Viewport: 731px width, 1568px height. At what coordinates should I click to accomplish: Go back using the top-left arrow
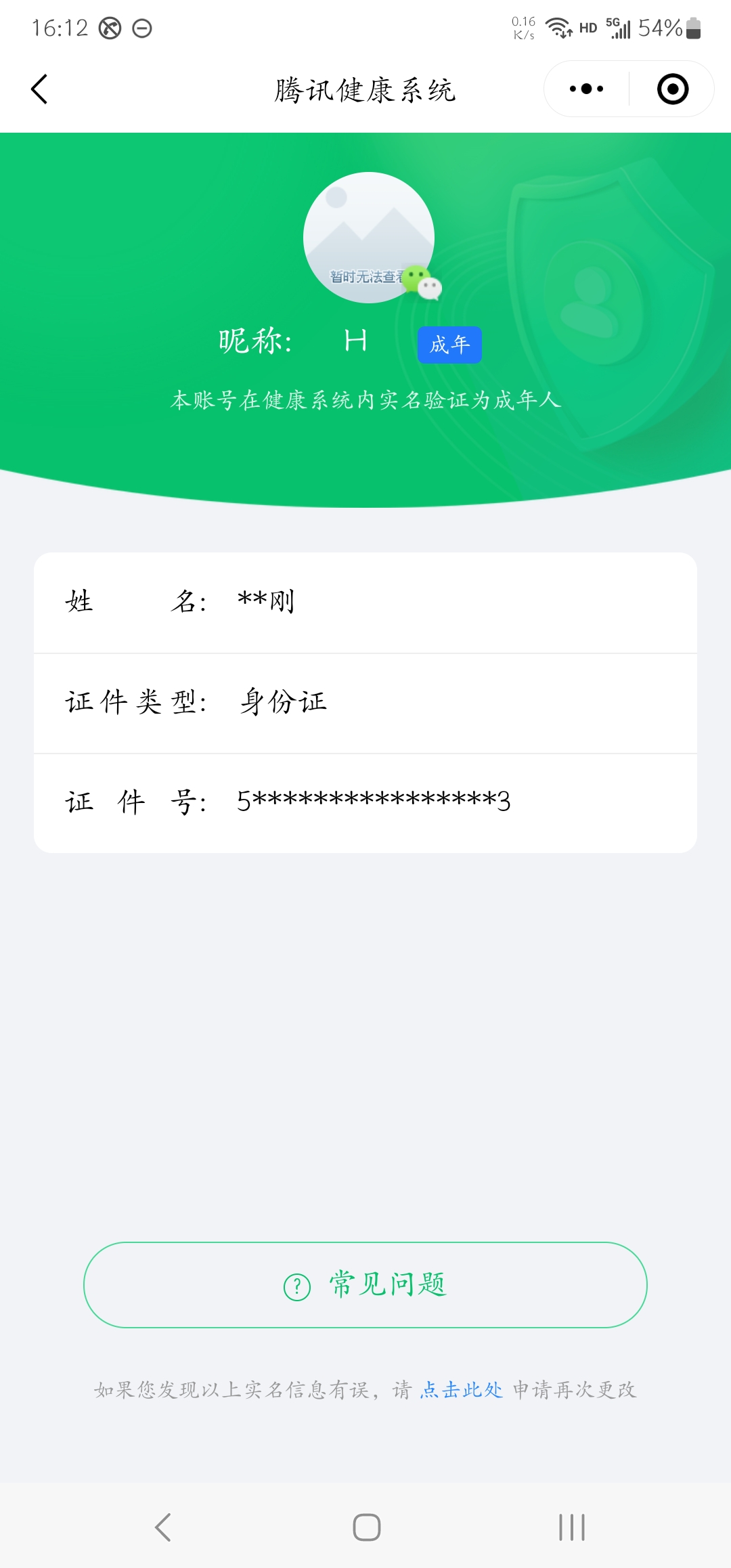click(39, 89)
